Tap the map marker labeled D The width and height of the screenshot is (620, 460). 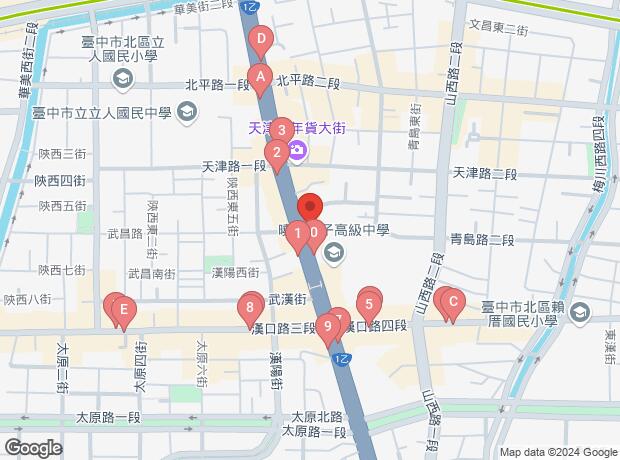[x=261, y=42]
